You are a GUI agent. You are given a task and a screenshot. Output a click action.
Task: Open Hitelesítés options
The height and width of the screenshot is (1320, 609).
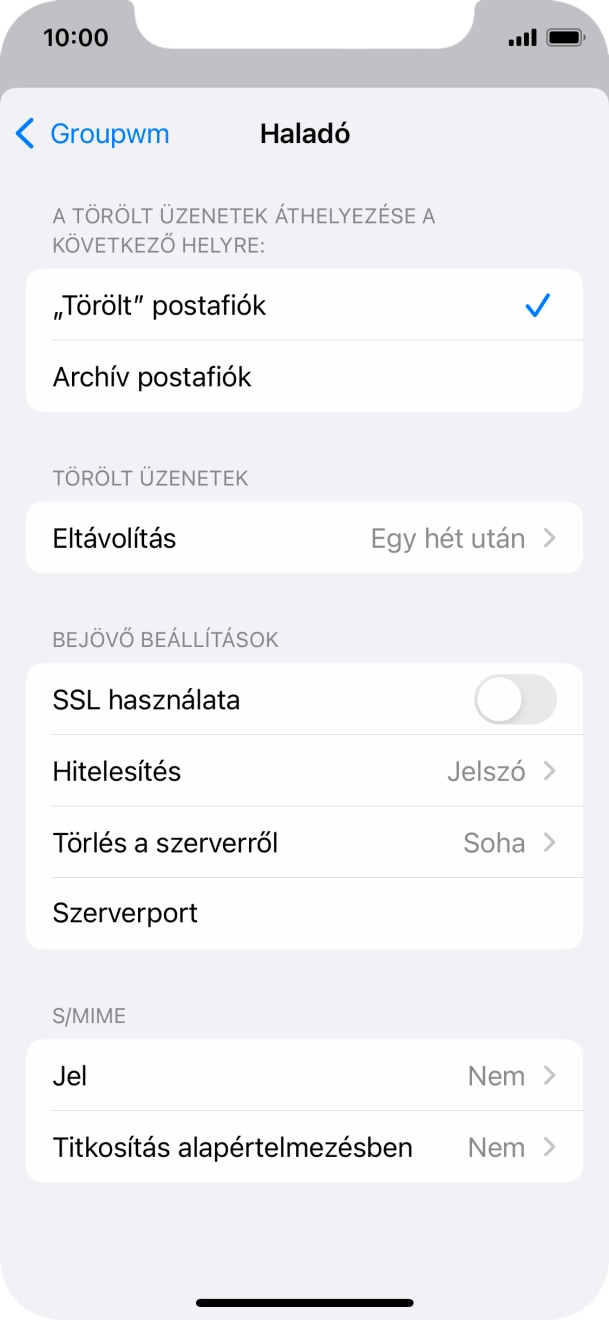tap(303, 771)
